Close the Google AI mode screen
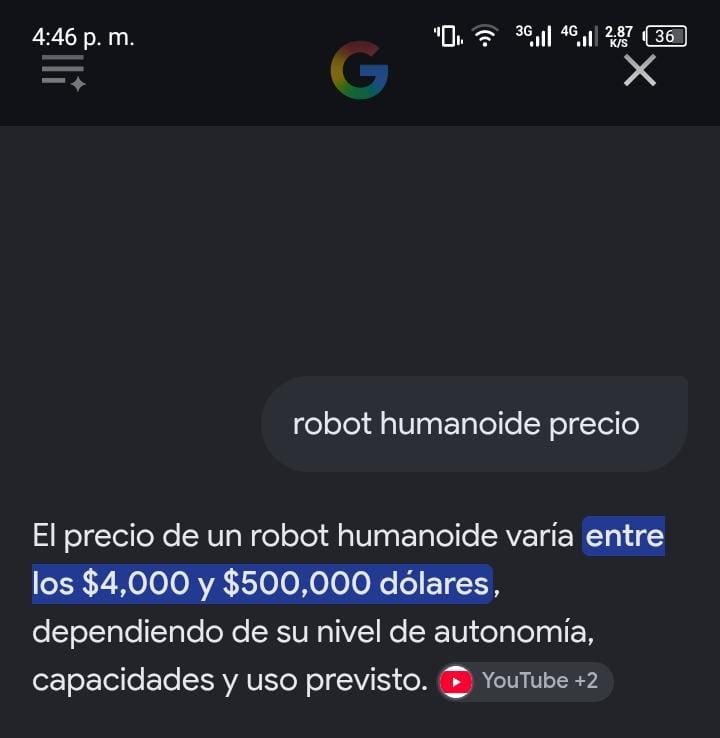This screenshot has height=738, width=720. click(x=640, y=70)
